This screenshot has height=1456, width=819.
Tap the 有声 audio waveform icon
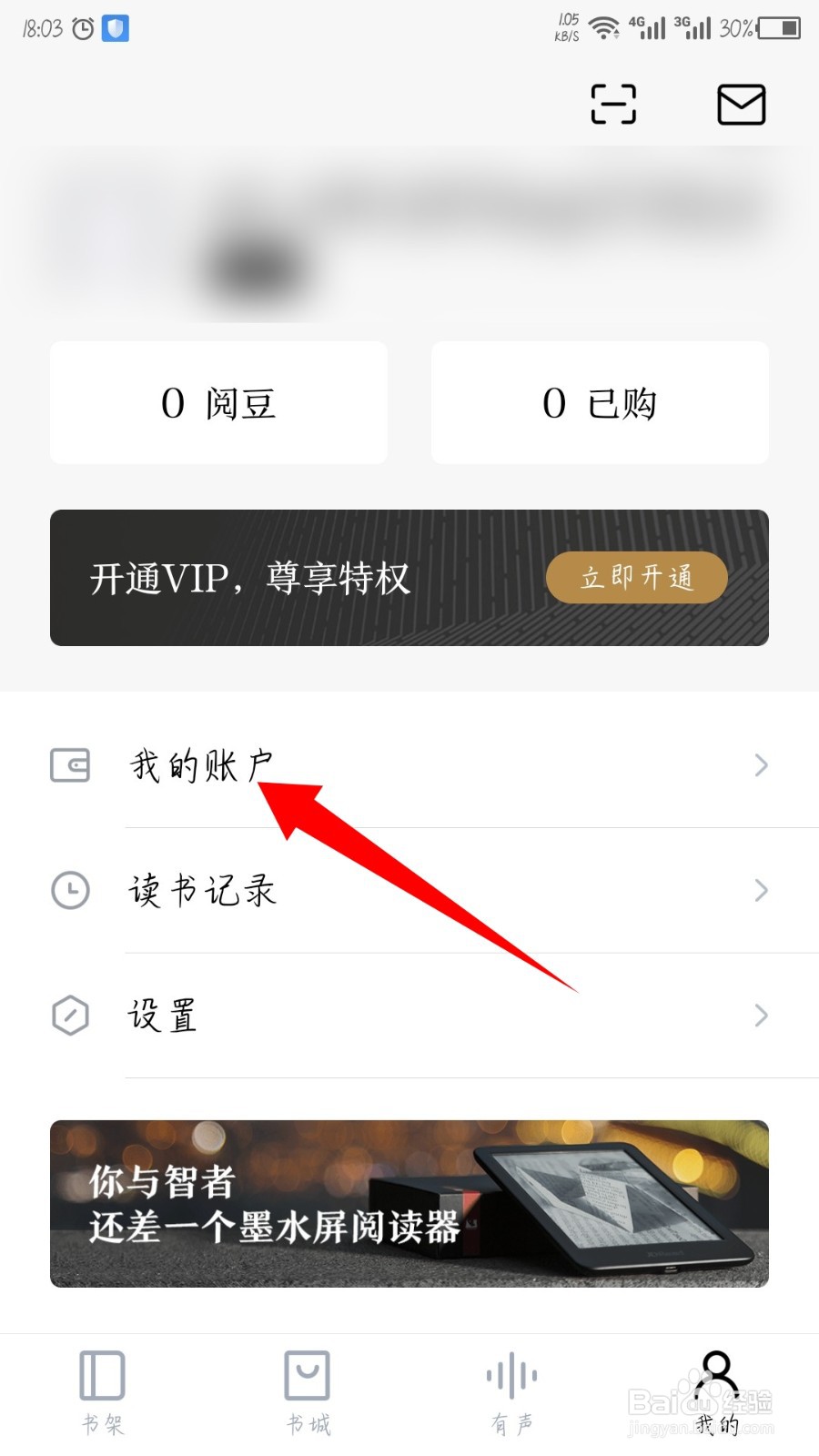pyautogui.click(x=511, y=1374)
